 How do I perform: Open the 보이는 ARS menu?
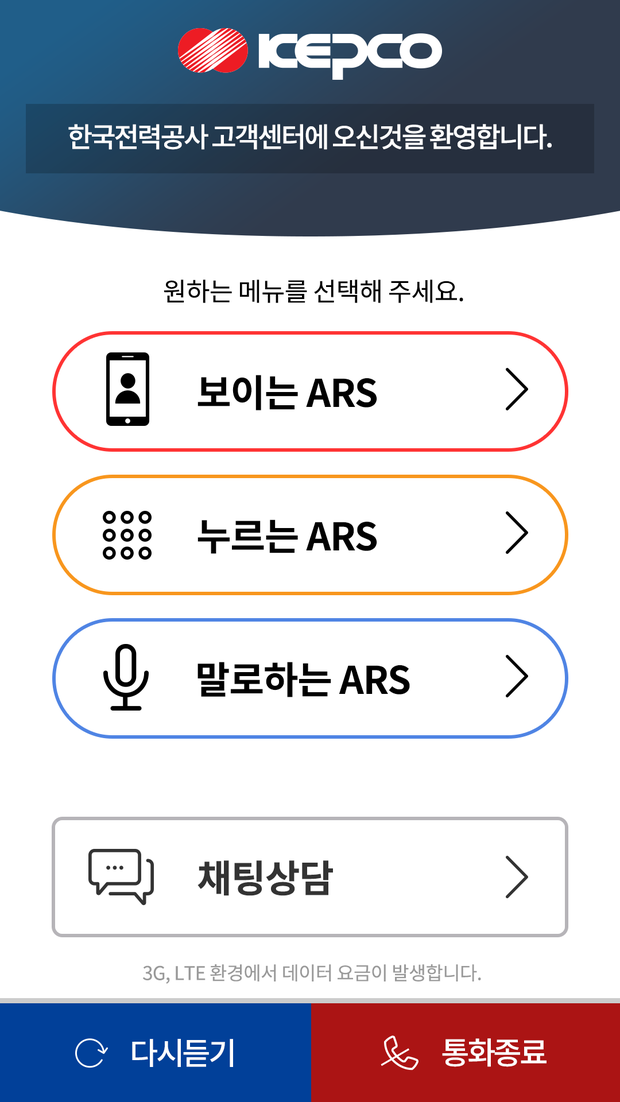pyautogui.click(x=310, y=391)
